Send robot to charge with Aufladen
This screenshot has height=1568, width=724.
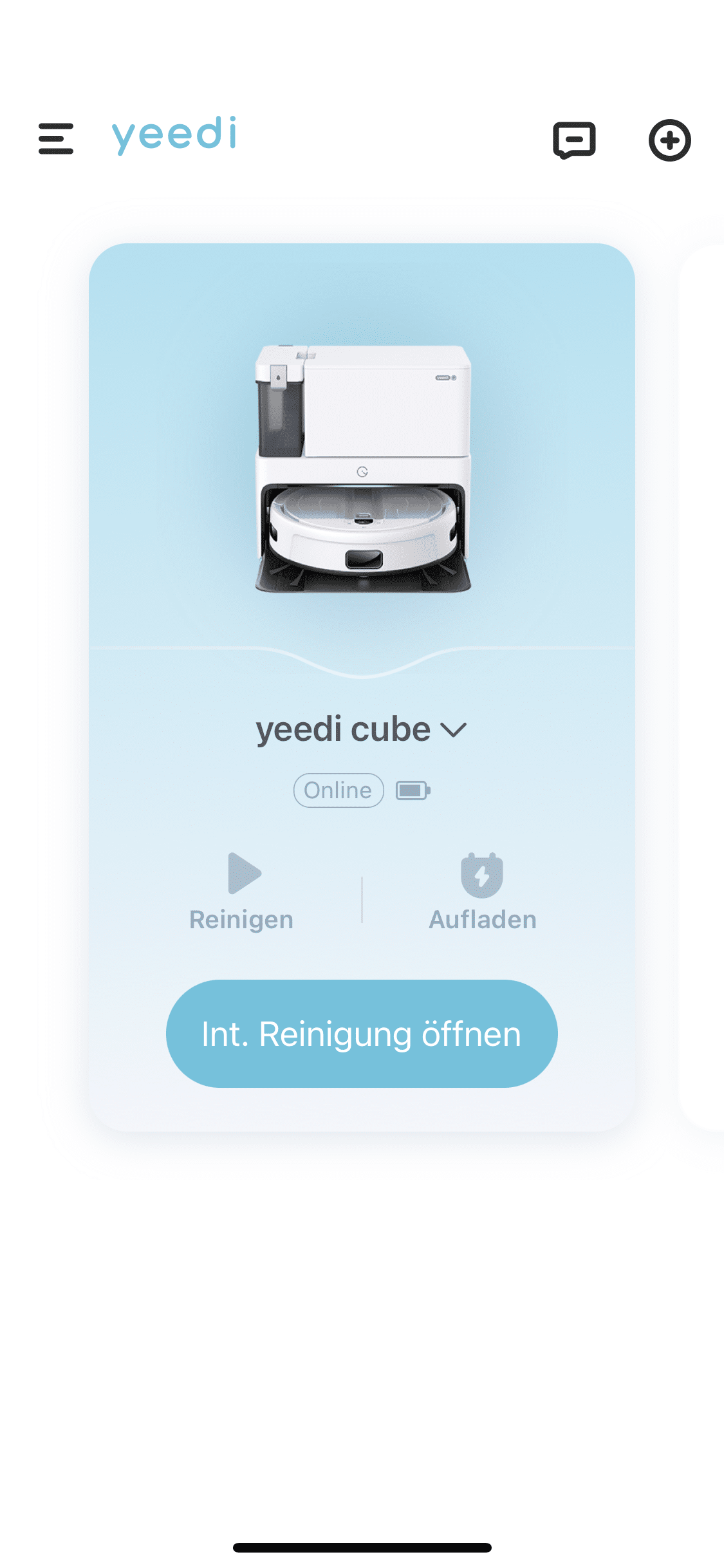tap(482, 891)
